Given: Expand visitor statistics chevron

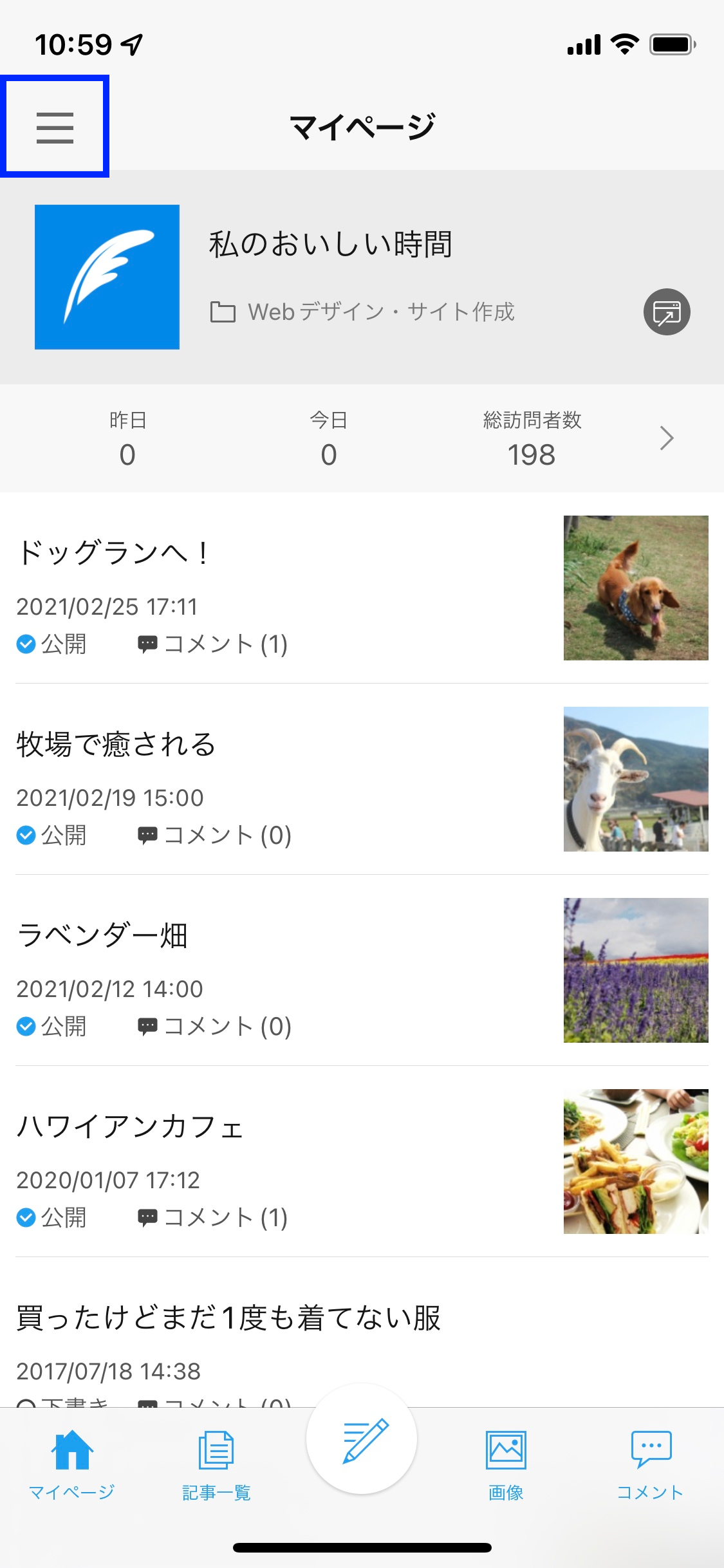Looking at the screenshot, I should pos(667,438).
